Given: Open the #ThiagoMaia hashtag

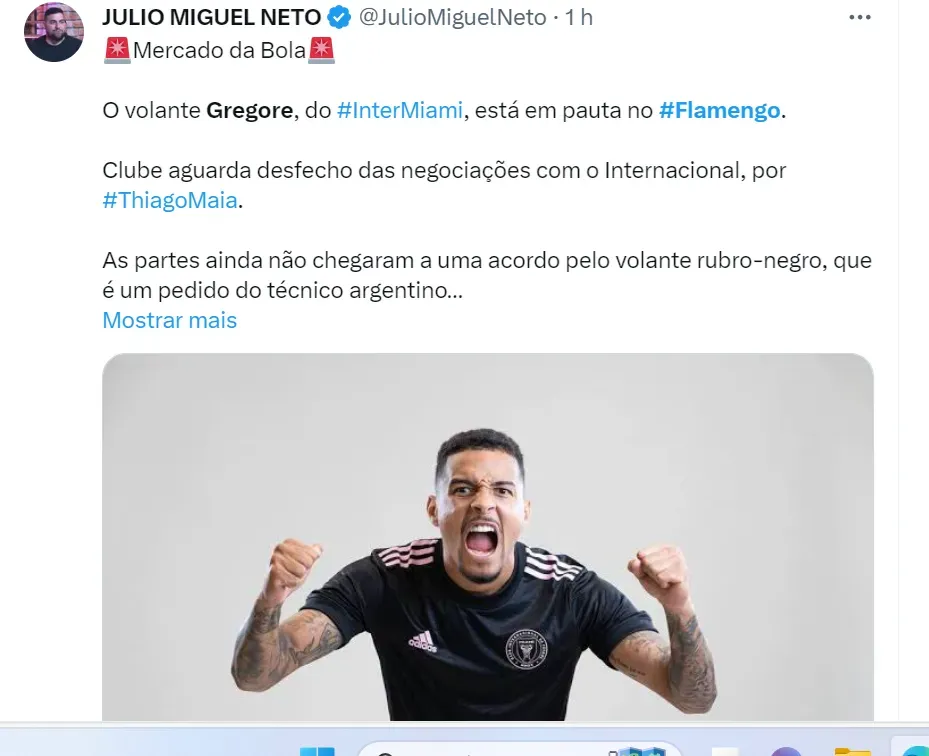Looking at the screenshot, I should pyautogui.click(x=170, y=200).
